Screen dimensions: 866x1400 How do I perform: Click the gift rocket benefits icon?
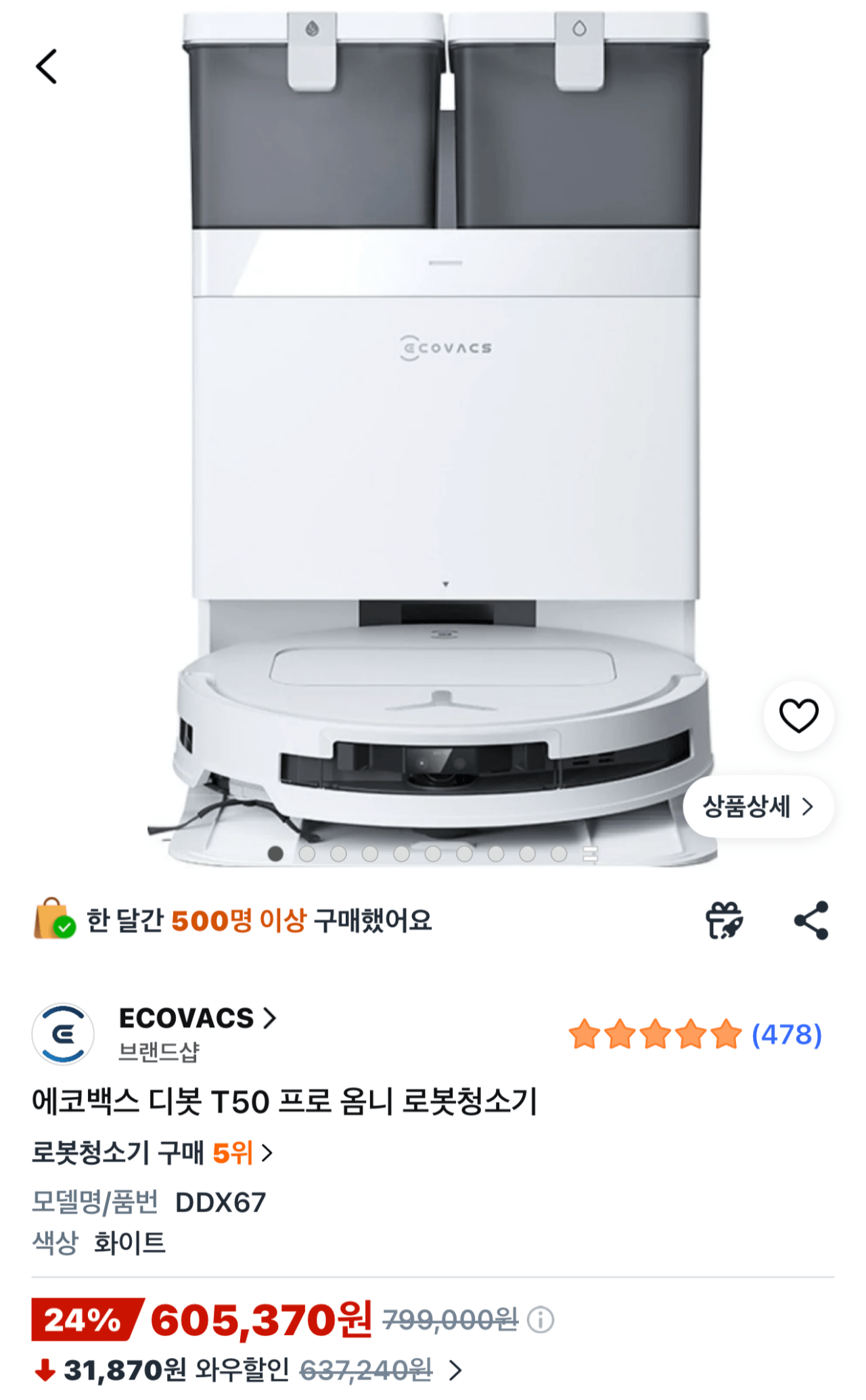tap(726, 921)
